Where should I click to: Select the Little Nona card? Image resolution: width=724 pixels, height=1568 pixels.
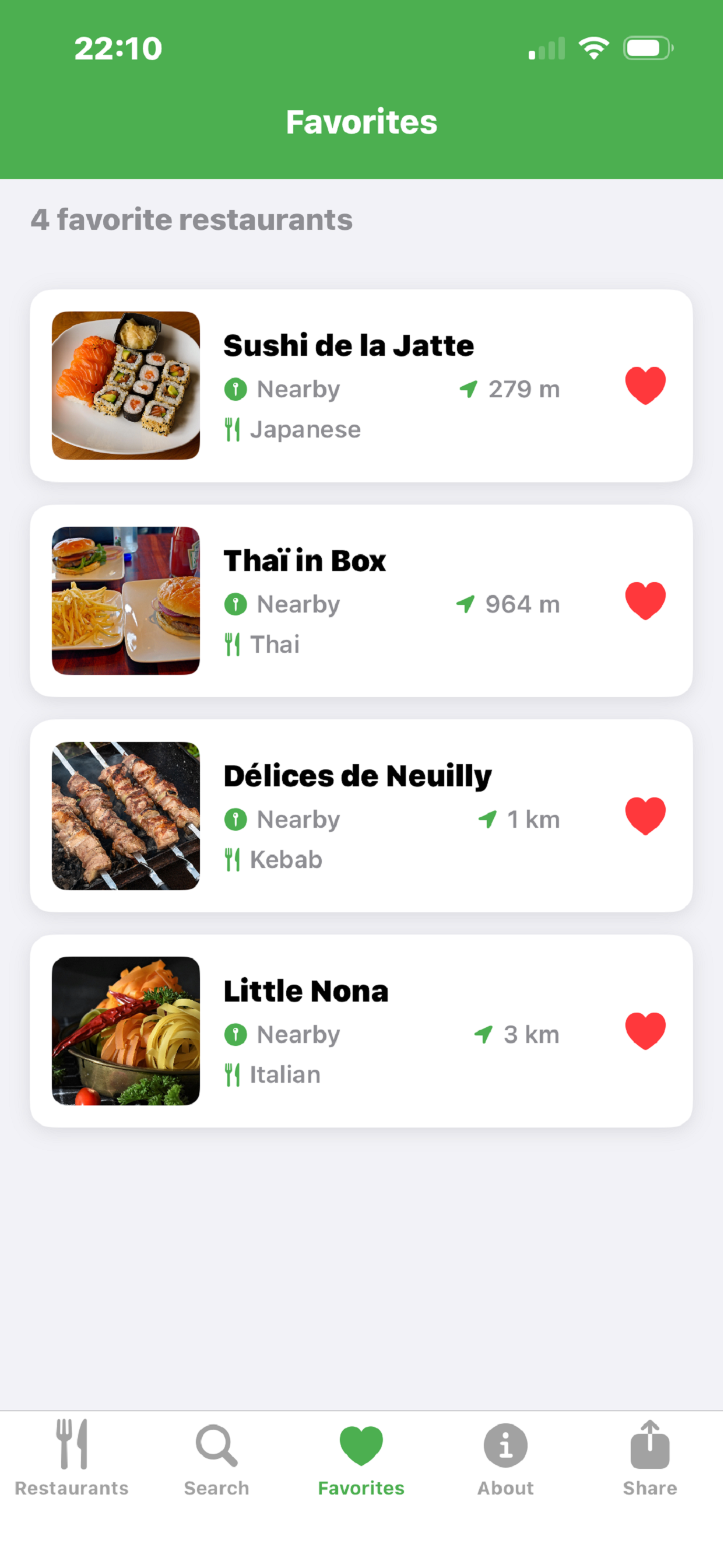pos(362,1031)
